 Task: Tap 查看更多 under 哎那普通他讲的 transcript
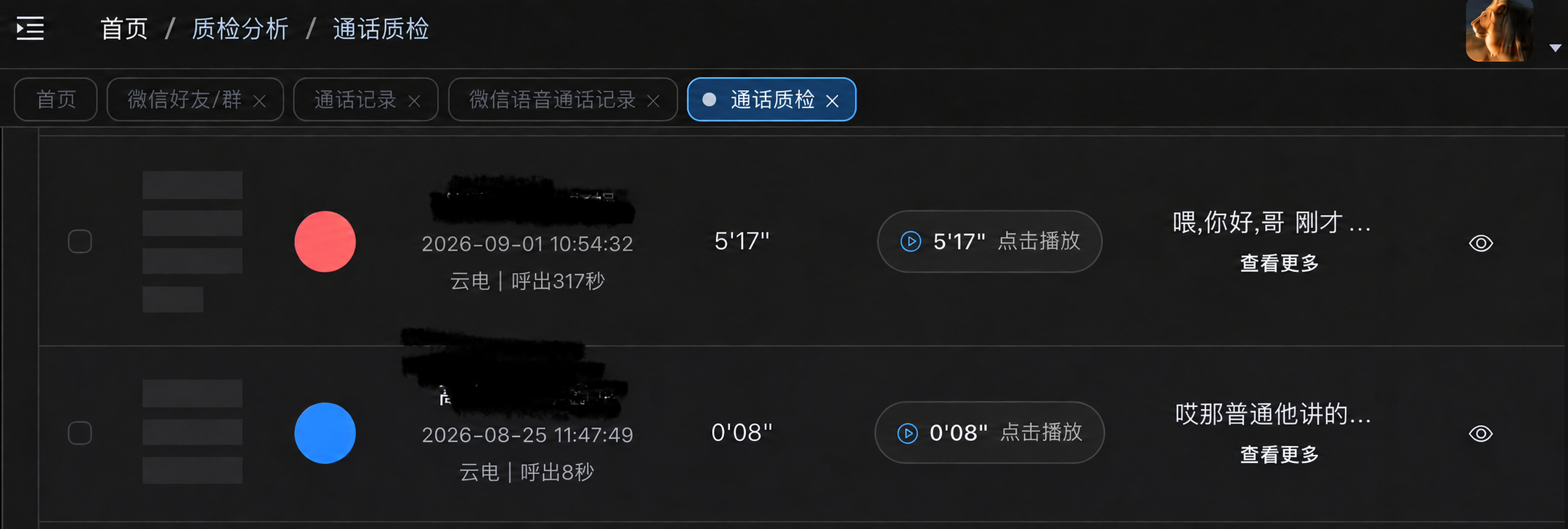1279,455
